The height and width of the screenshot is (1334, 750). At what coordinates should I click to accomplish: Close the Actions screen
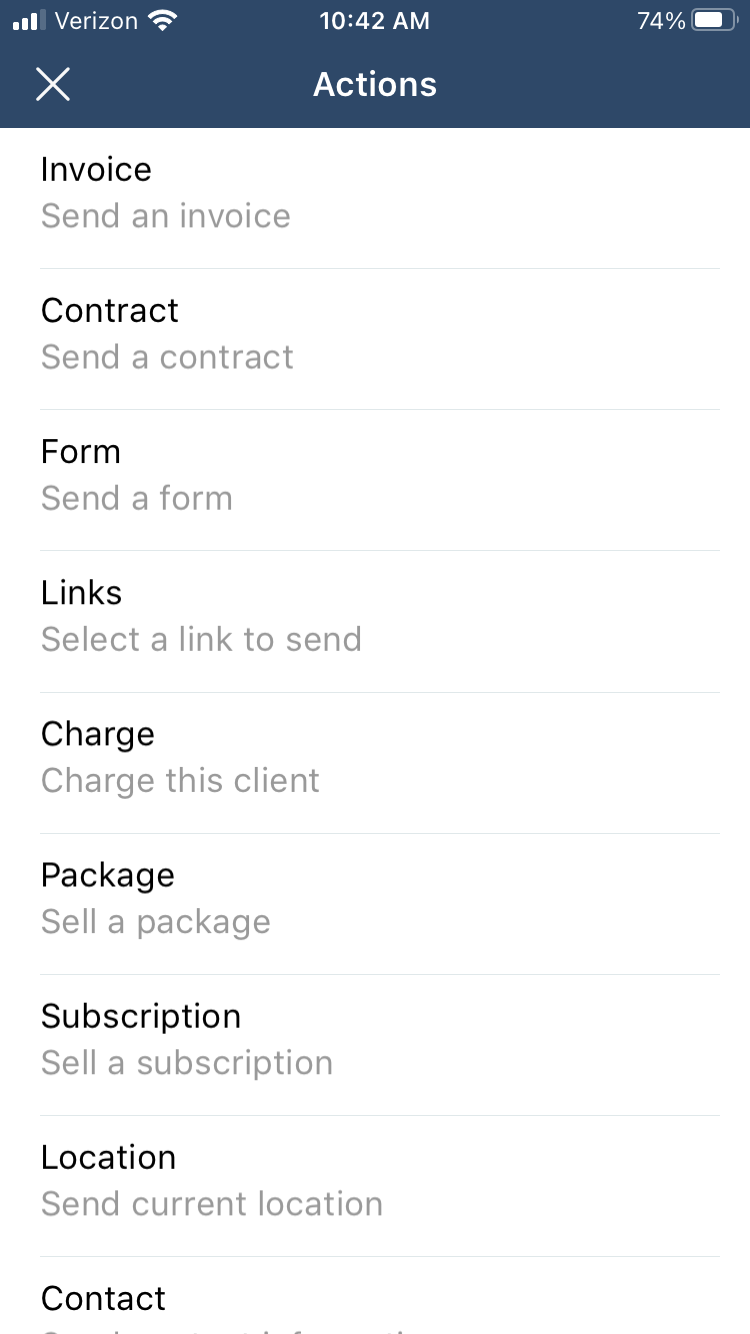click(53, 84)
